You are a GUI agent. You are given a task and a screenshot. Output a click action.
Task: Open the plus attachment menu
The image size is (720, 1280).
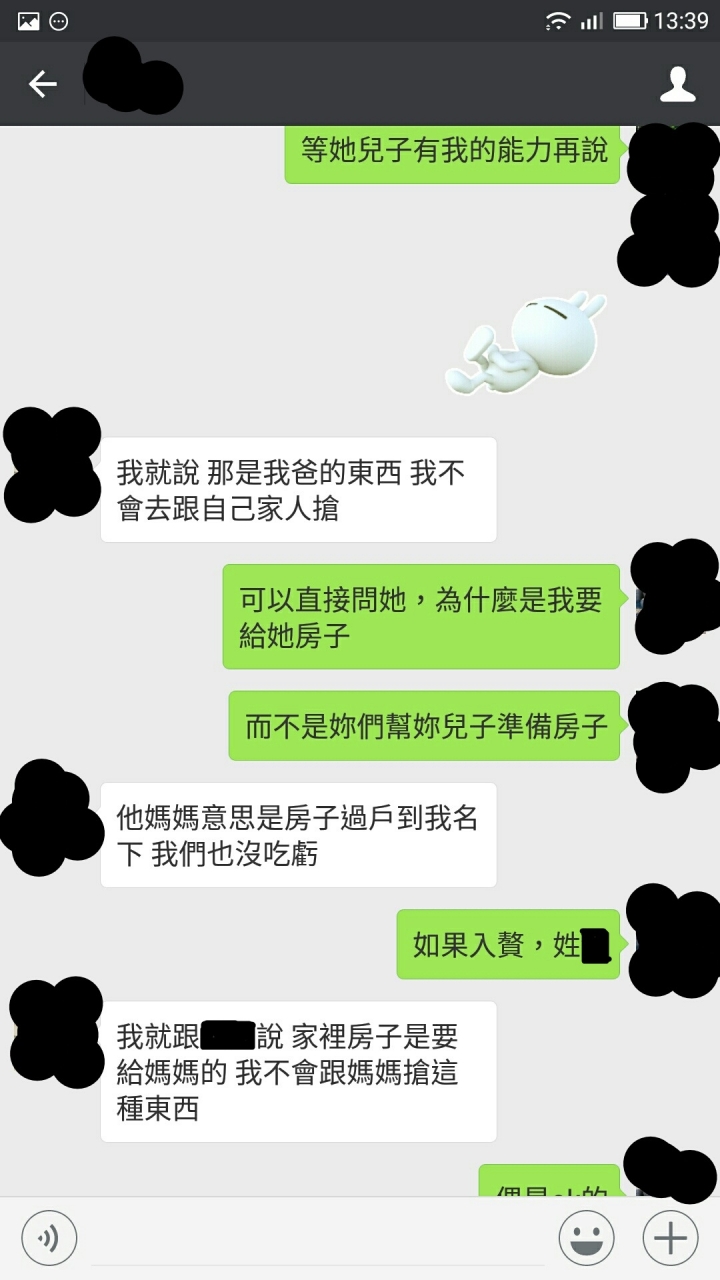pos(669,1239)
